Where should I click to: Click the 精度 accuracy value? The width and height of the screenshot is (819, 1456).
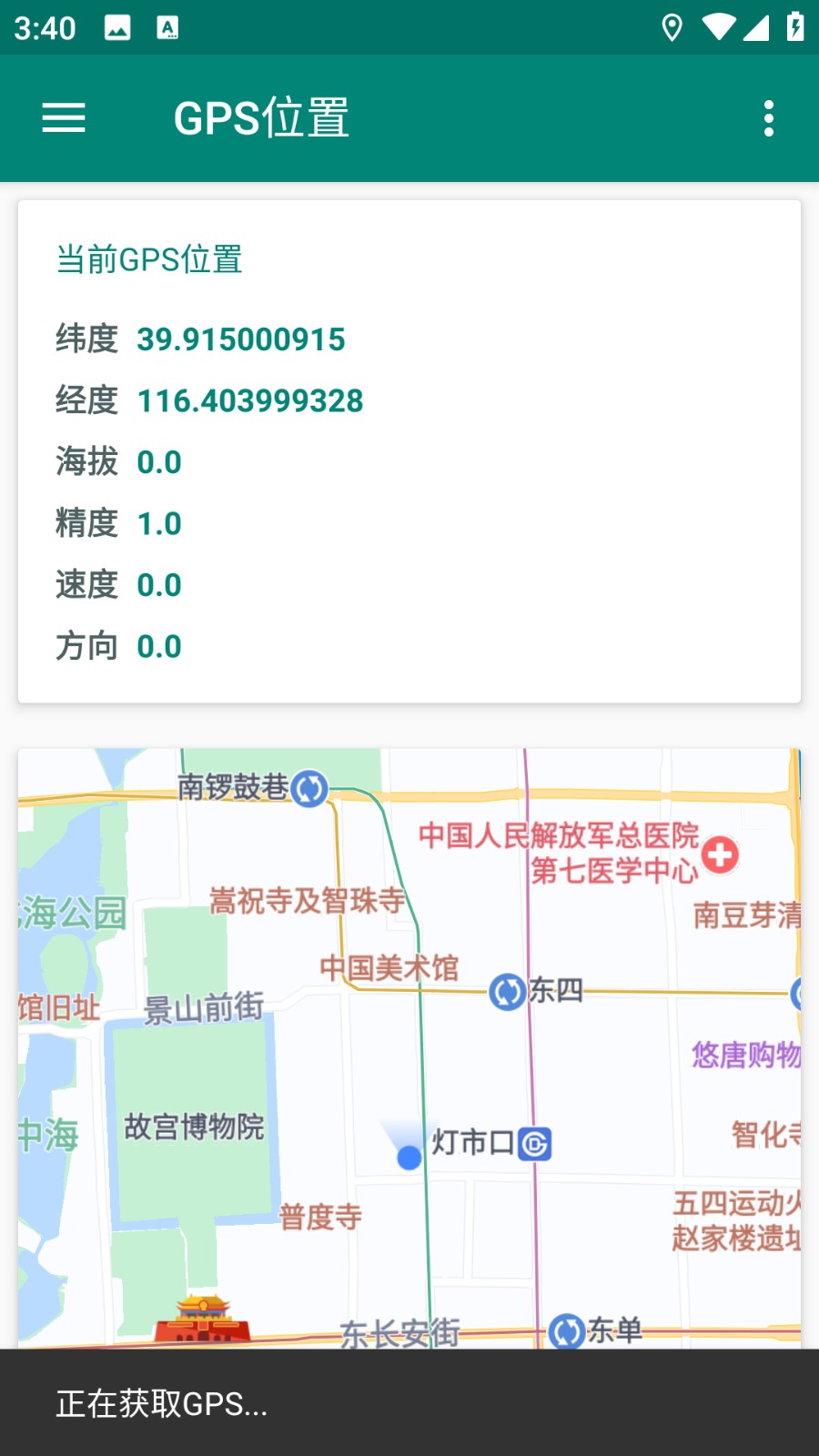point(159,523)
